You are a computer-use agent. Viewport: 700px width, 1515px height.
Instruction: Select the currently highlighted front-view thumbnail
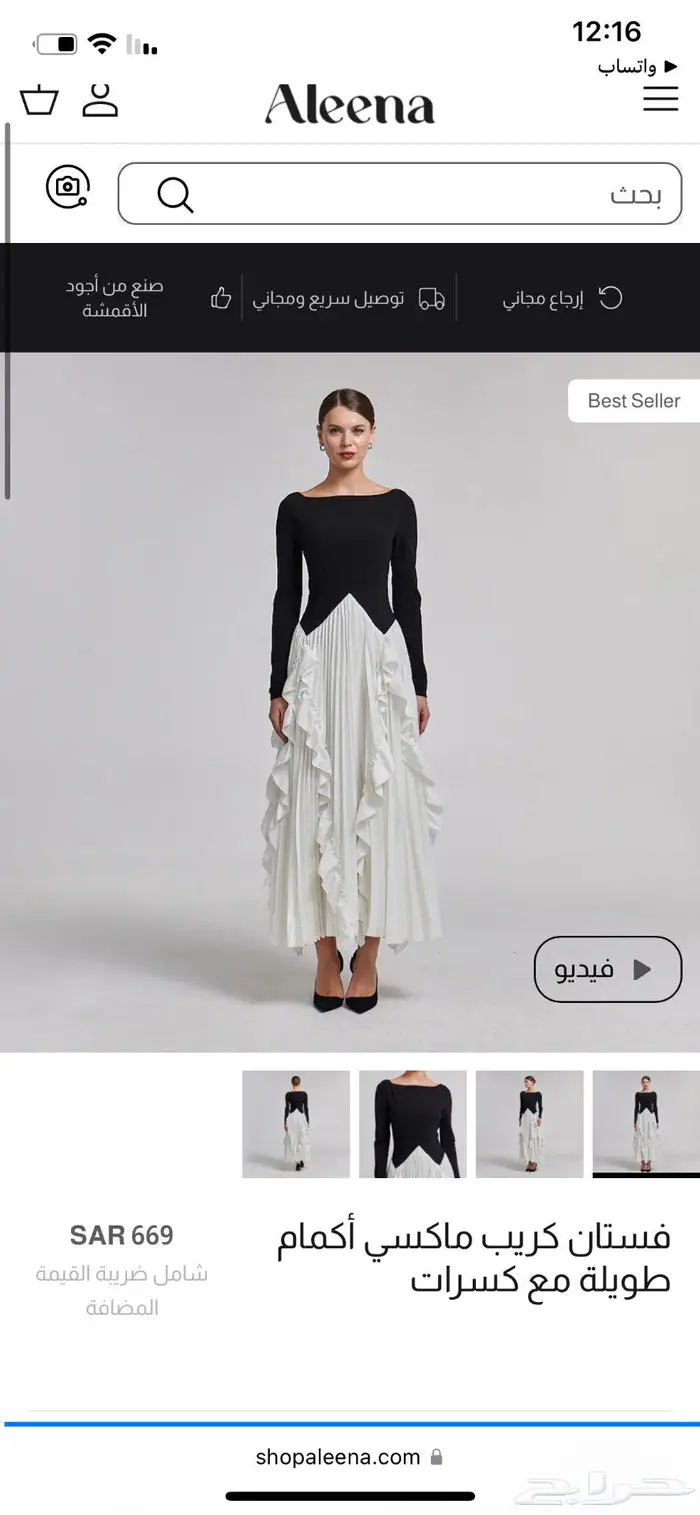coord(645,1124)
